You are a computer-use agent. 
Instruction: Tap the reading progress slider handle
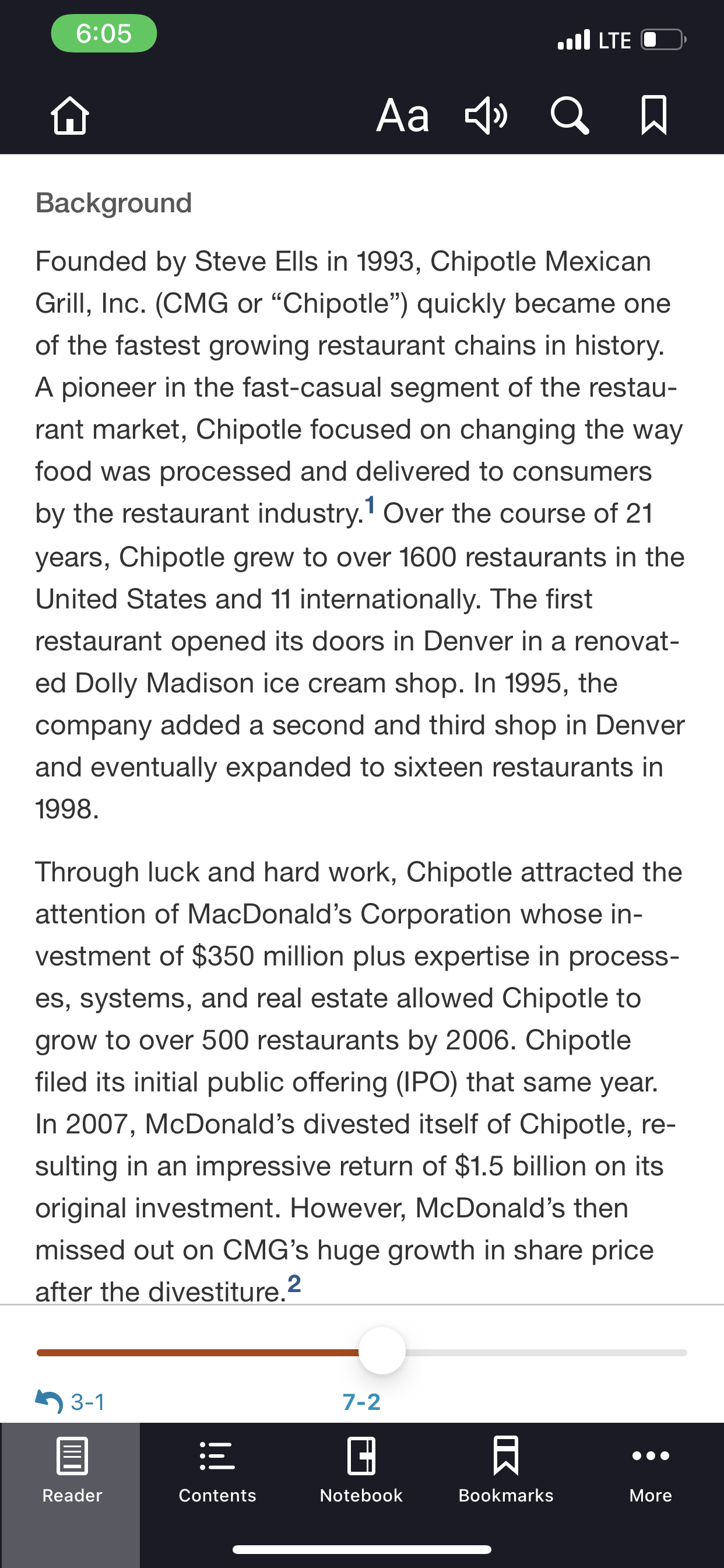[x=382, y=1352]
